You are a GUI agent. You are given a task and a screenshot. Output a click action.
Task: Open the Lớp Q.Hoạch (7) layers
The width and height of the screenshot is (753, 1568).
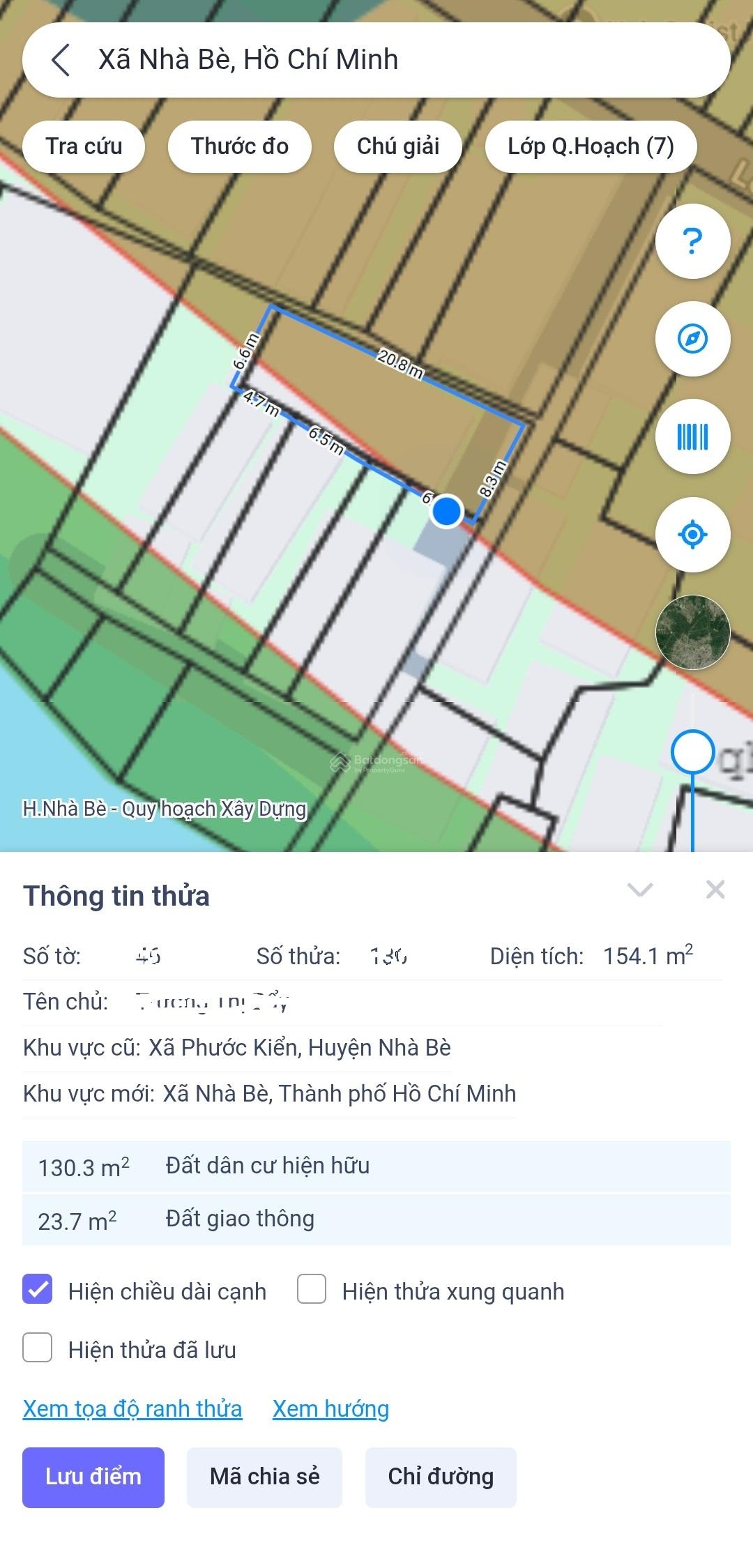click(591, 146)
